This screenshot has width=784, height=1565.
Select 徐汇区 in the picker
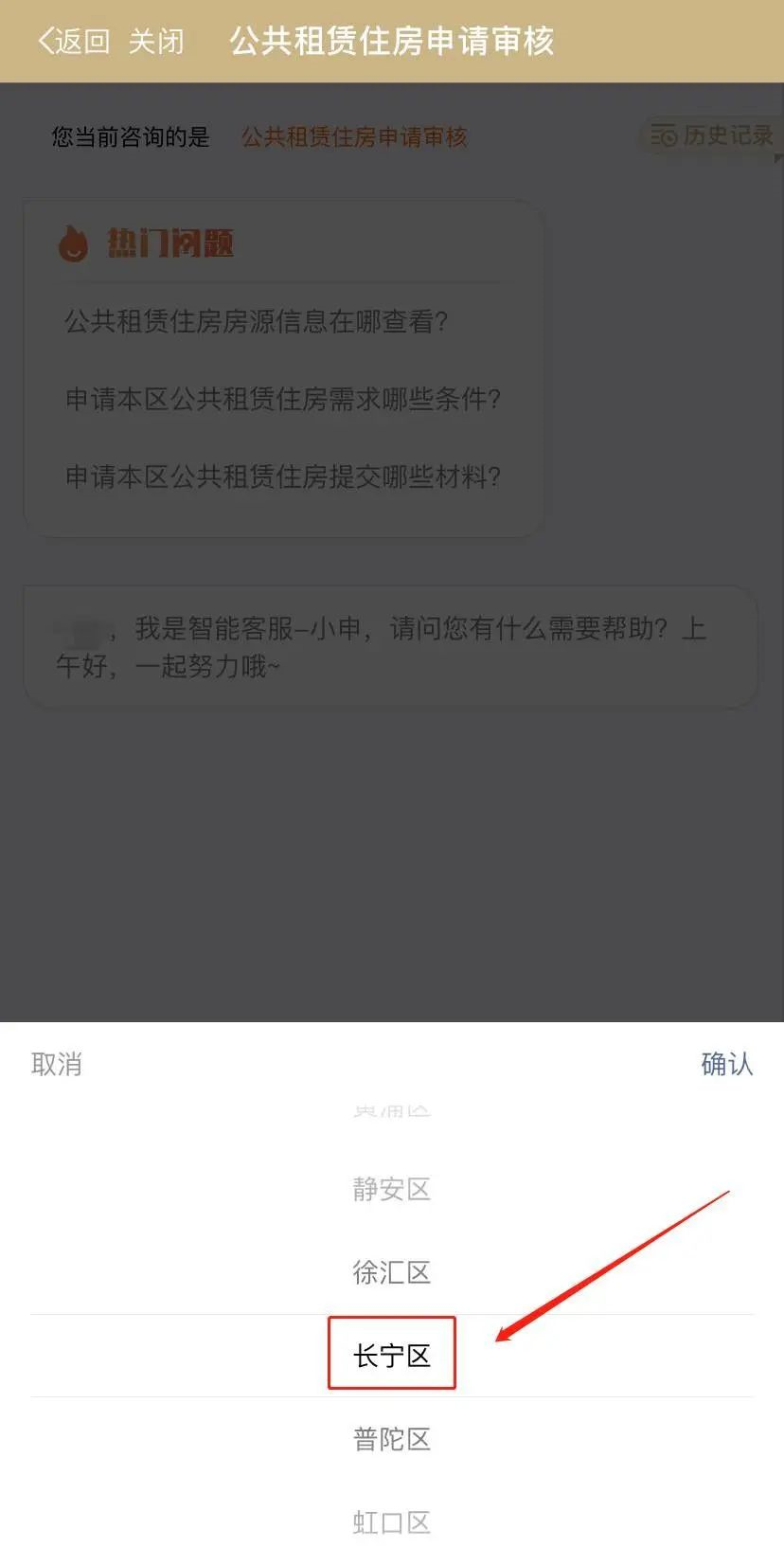coord(391,1272)
